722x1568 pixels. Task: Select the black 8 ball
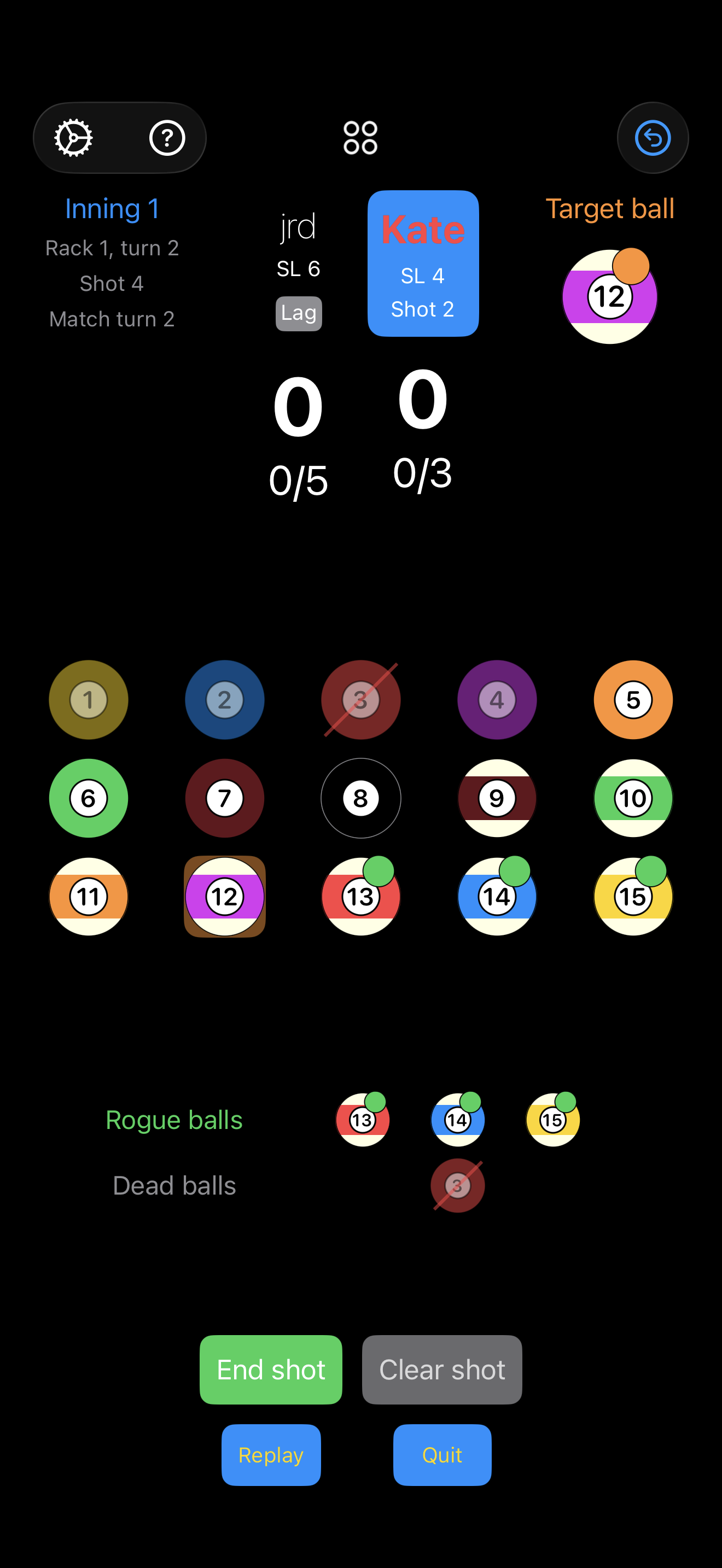point(361,798)
